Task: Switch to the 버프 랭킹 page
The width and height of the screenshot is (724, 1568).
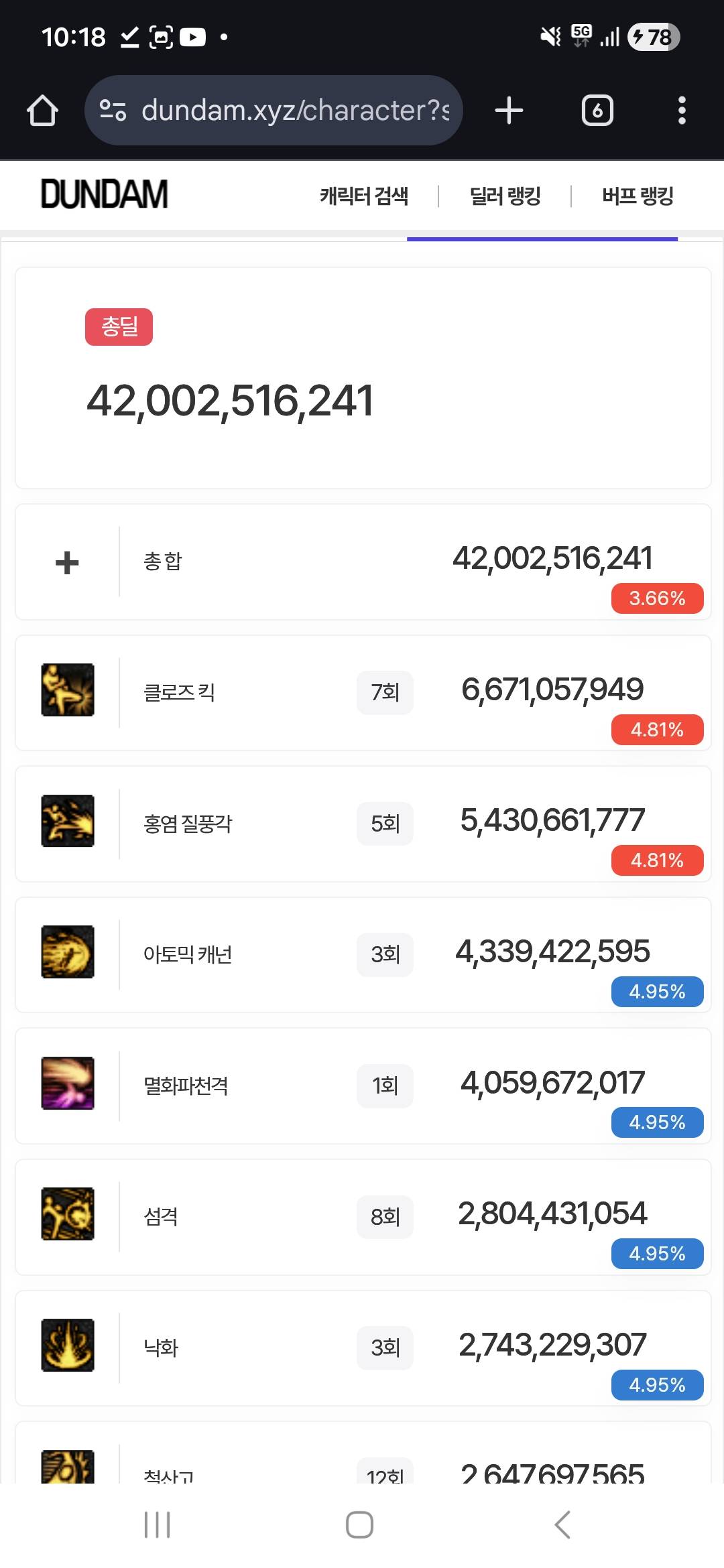Action: (x=638, y=196)
